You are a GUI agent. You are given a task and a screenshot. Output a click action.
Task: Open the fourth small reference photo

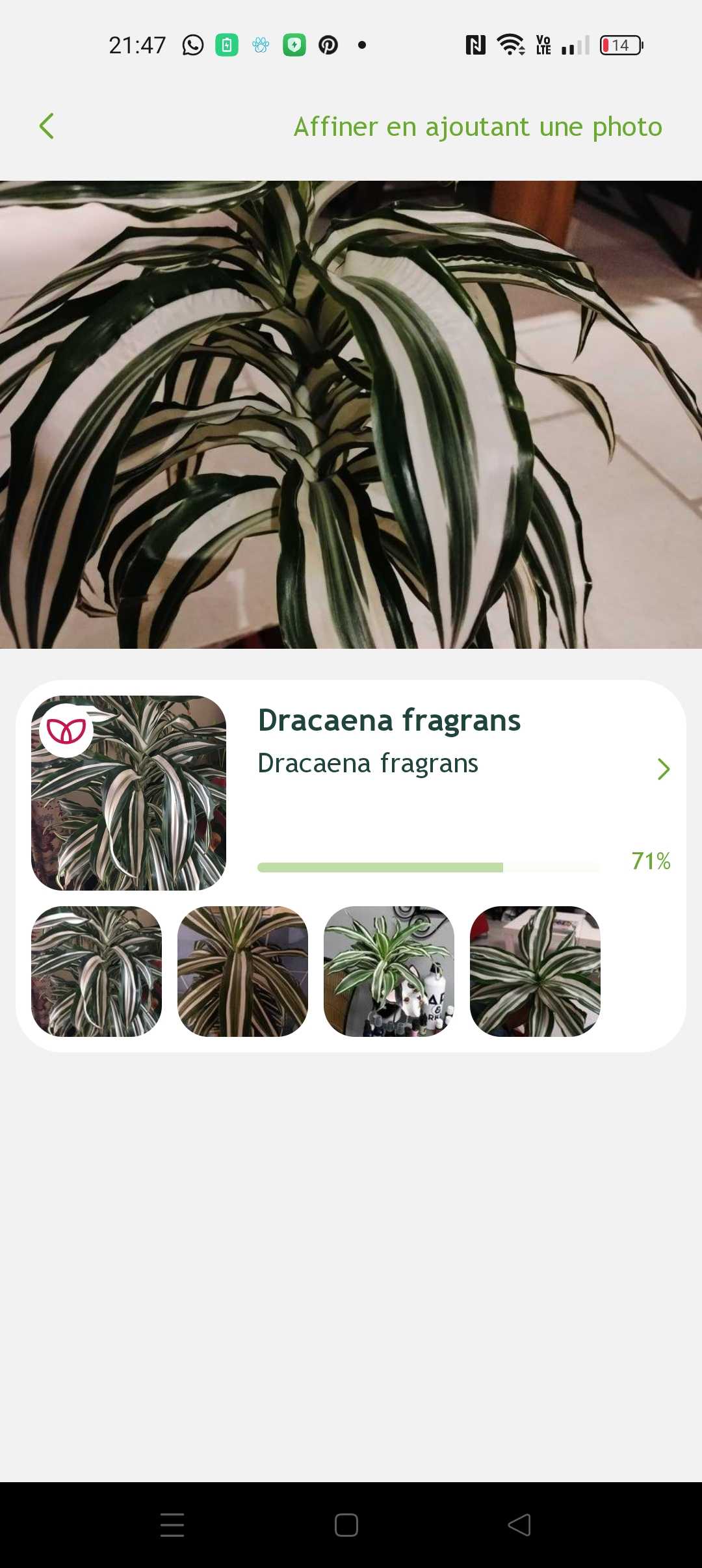[535, 971]
